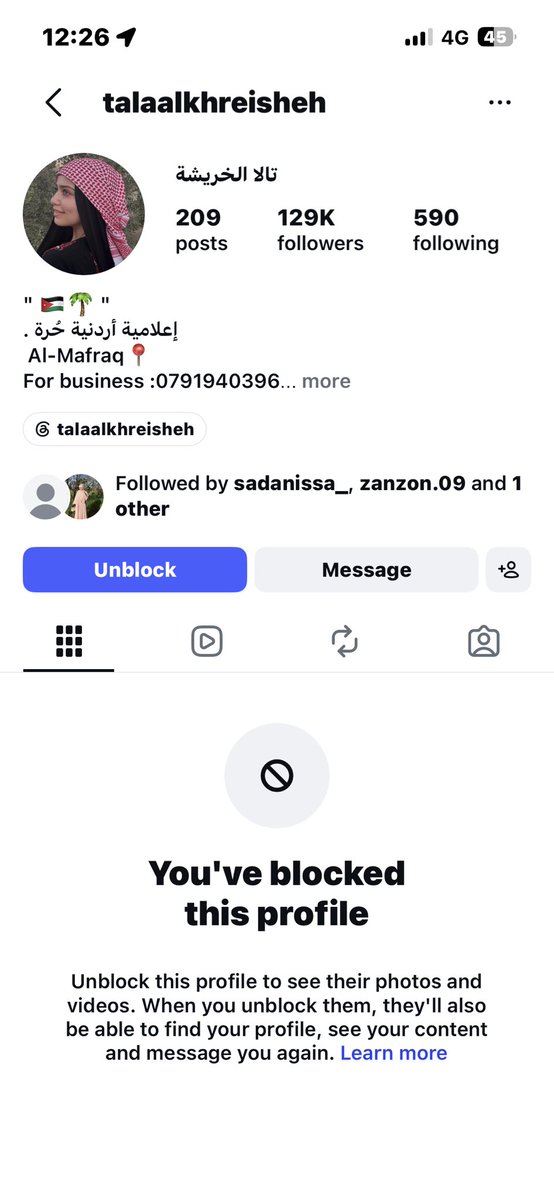Switch to the tagged photos tab
Image resolution: width=554 pixels, height=1199 pixels.
point(484,641)
